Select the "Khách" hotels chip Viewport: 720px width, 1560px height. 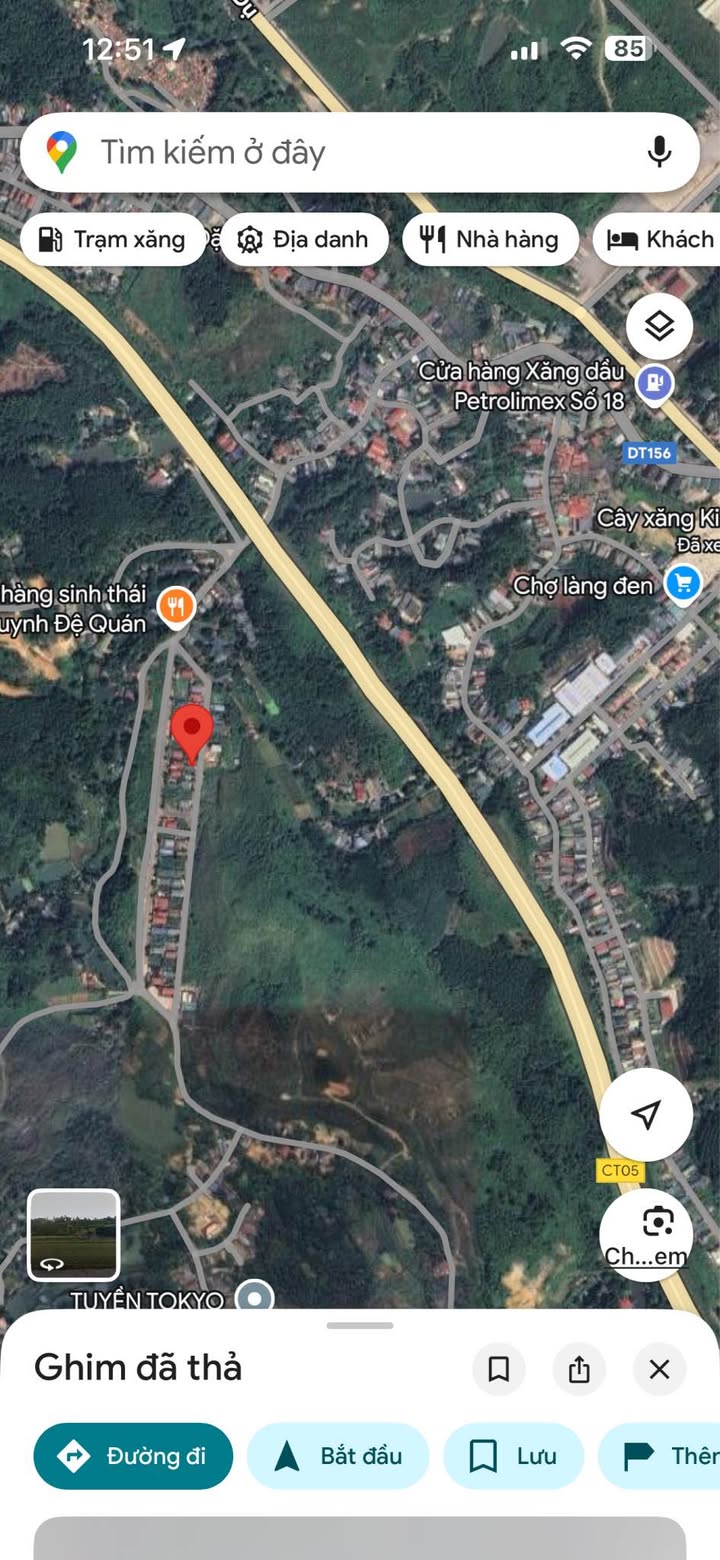660,240
